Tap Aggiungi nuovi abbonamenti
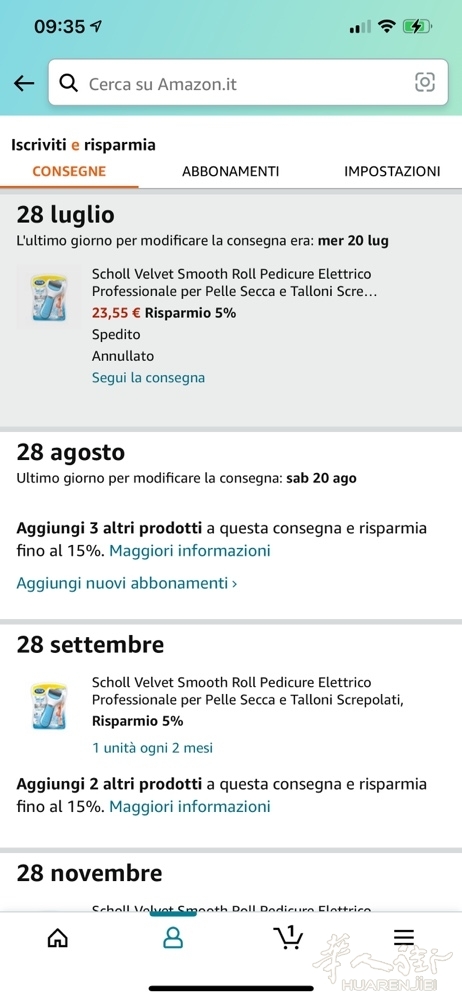Viewport: 462px width, 1000px height. tap(126, 583)
